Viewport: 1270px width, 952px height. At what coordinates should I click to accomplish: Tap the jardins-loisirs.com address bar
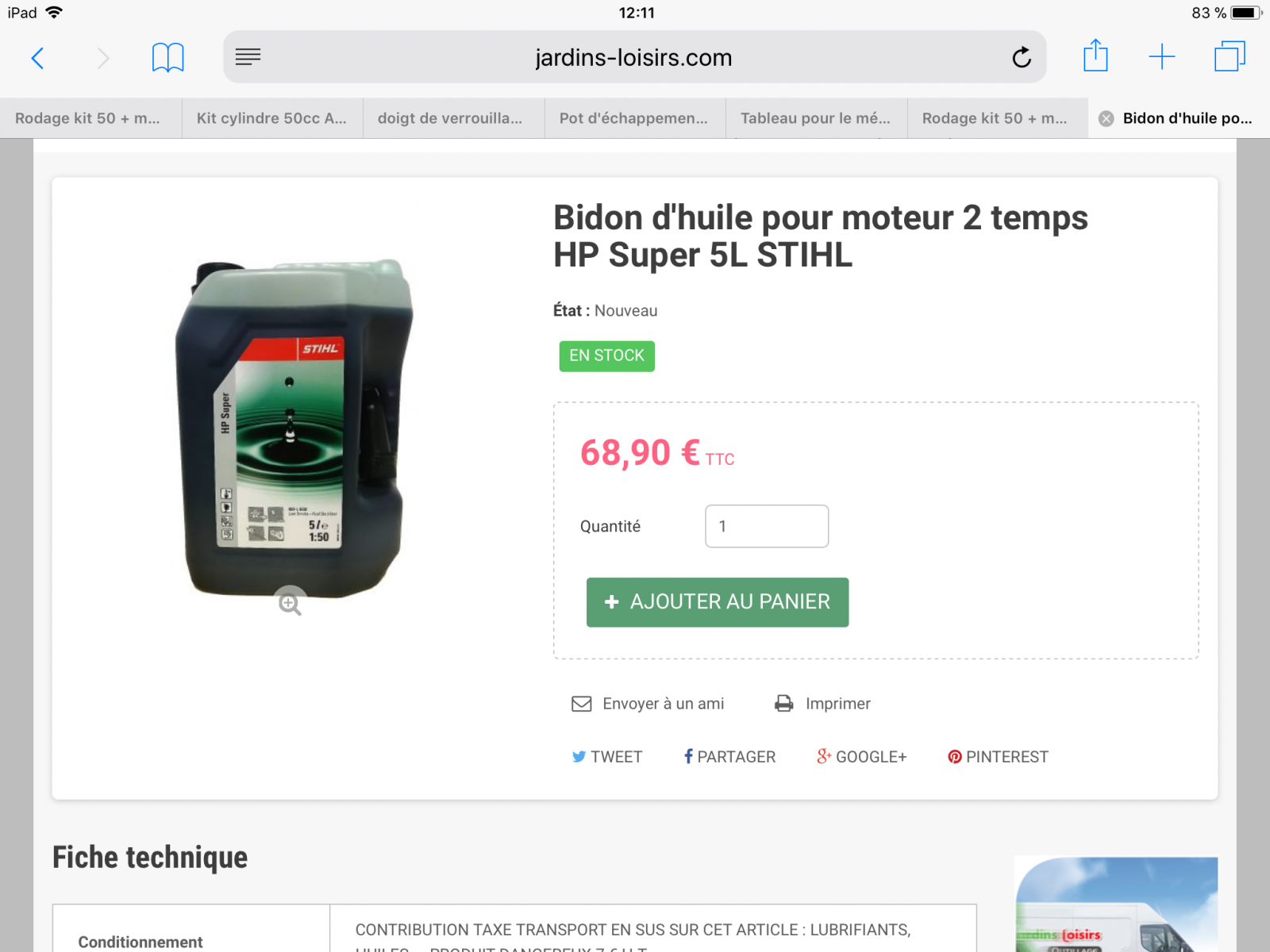(633, 58)
